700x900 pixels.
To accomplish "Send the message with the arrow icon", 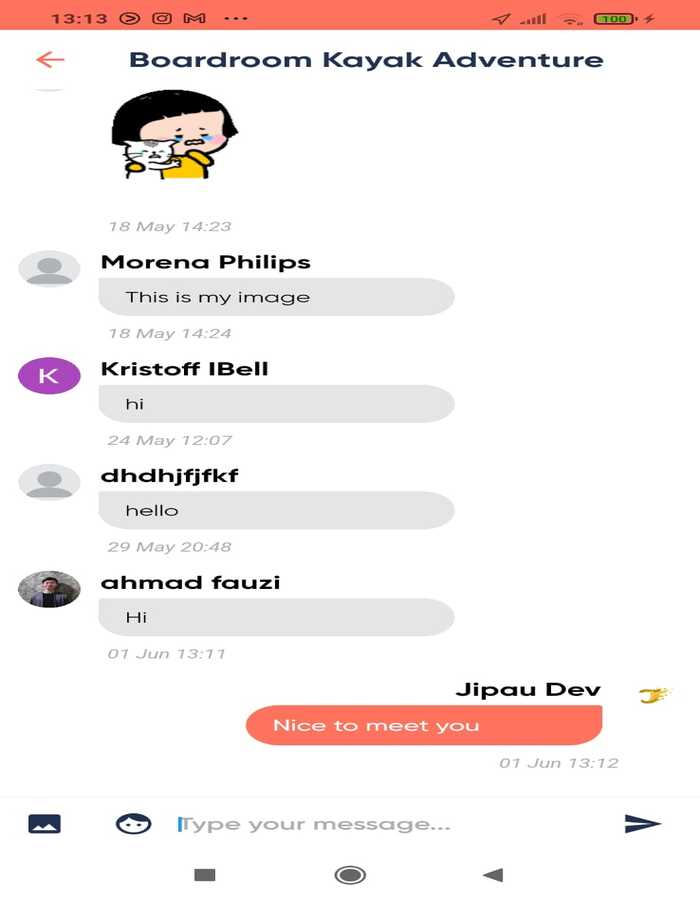I will (x=643, y=823).
